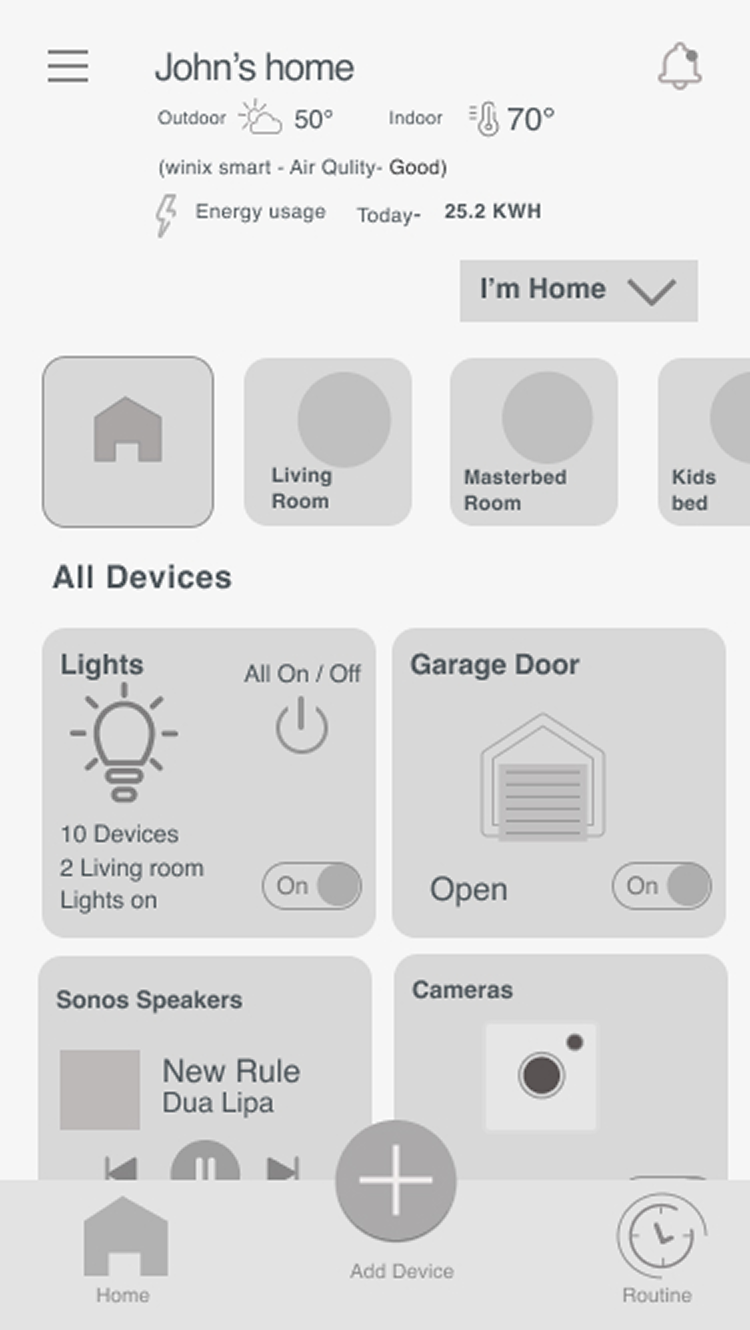Select the Masterbed Room
This screenshot has height=1330, width=750.
(x=533, y=440)
